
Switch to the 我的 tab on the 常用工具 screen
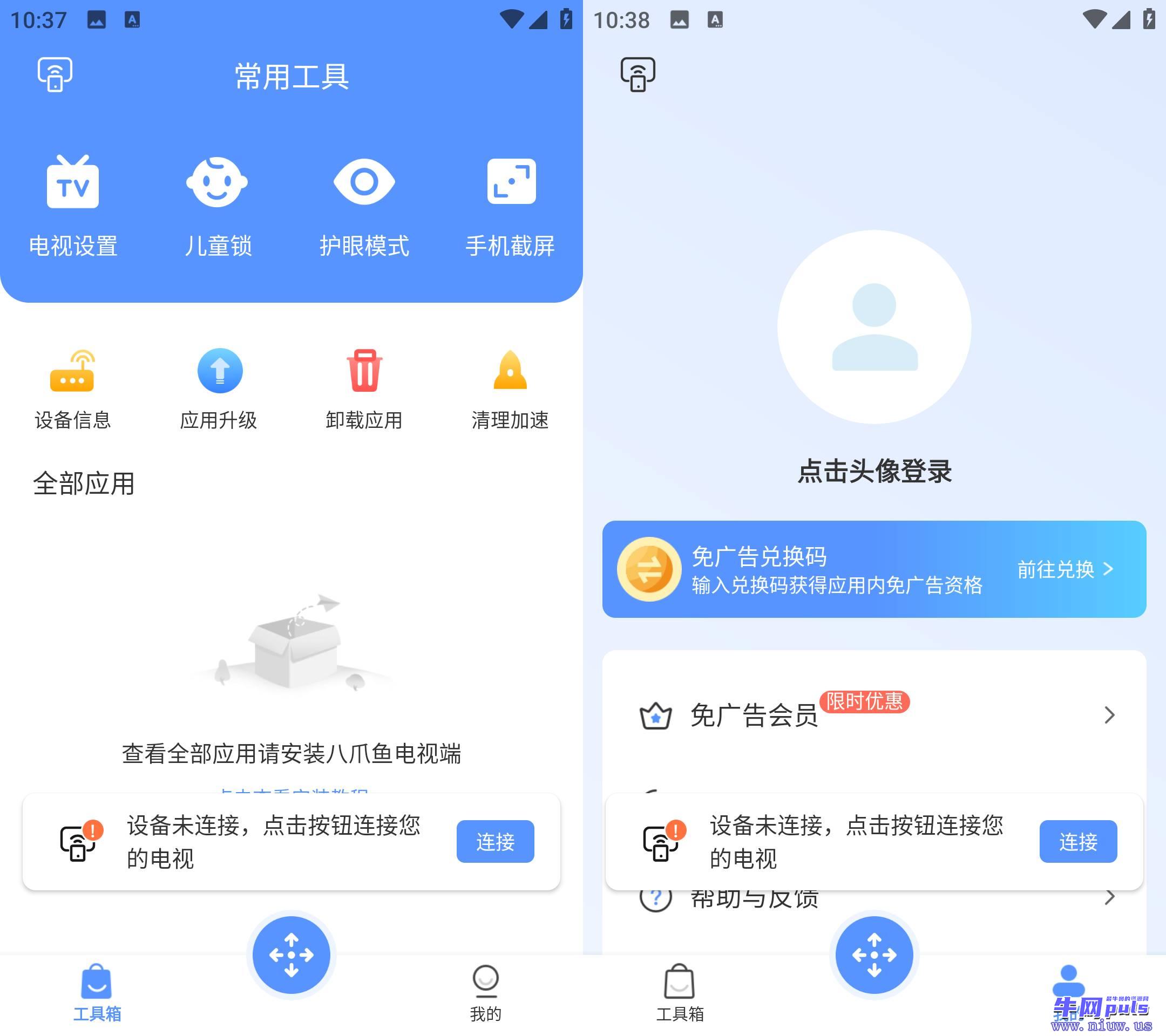pos(485,992)
